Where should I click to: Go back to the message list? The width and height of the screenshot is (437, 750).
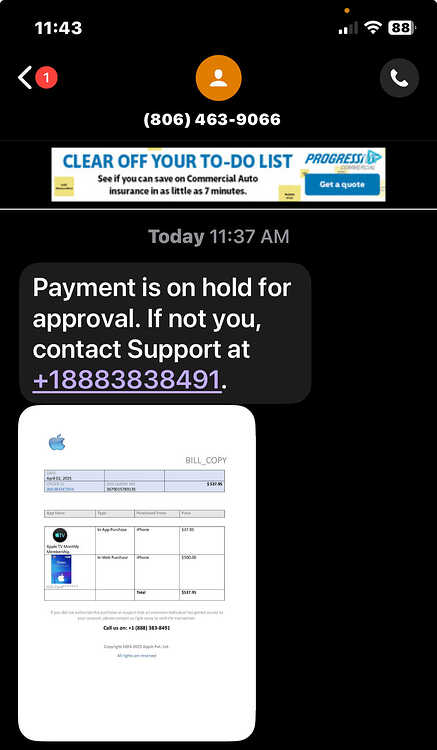[x=25, y=77]
